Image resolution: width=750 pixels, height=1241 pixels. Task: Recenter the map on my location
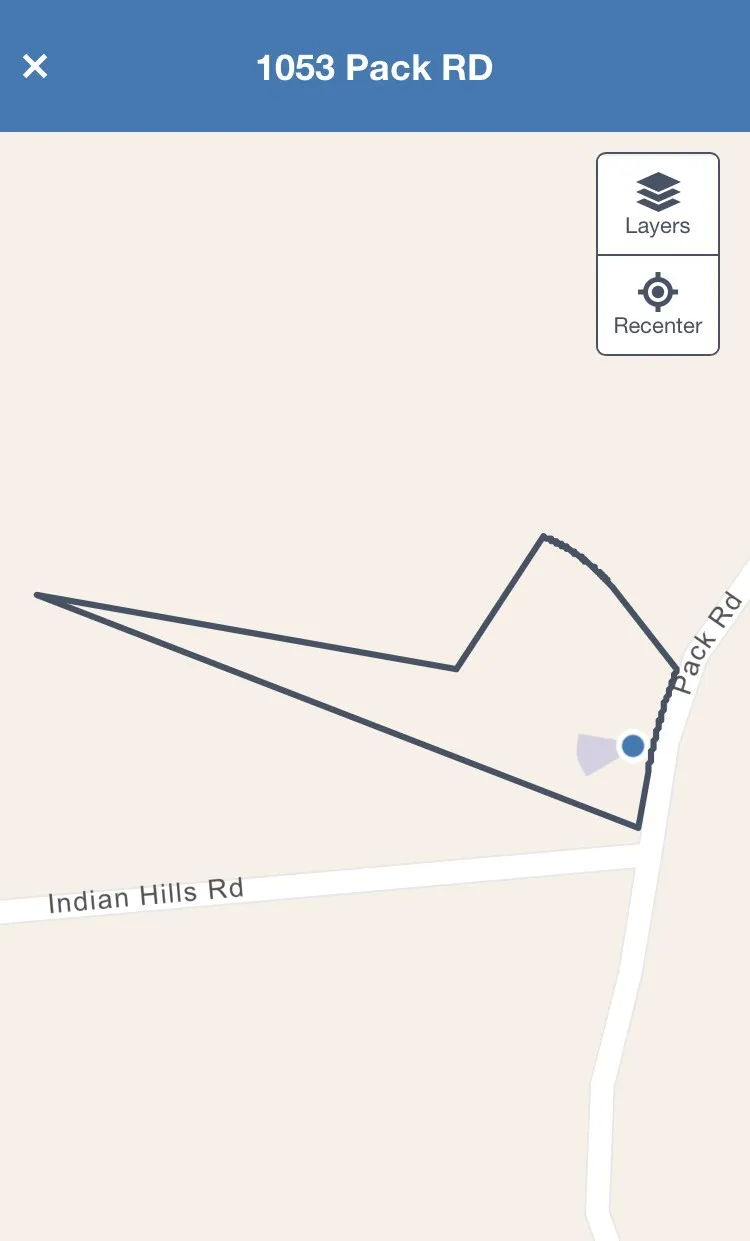pos(658,305)
